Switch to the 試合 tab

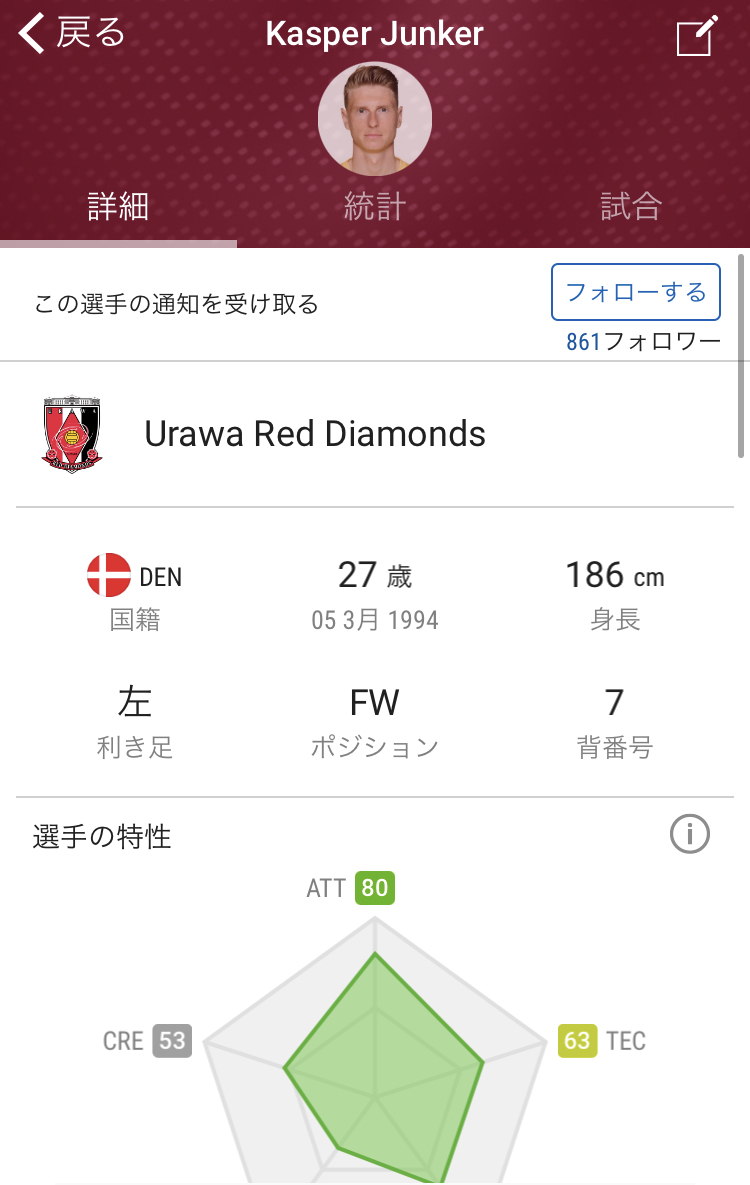[x=631, y=206]
